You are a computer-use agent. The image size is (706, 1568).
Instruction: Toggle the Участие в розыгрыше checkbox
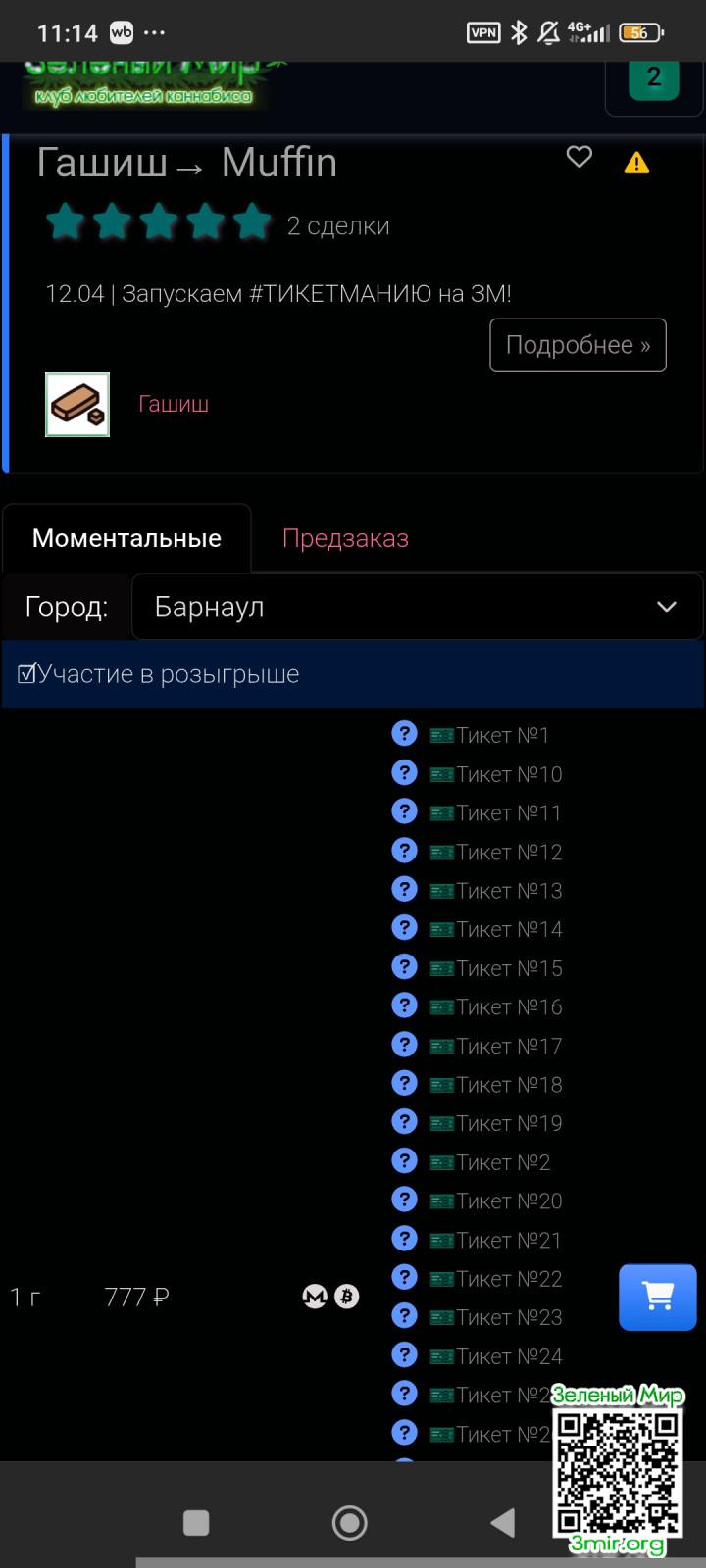(27, 674)
